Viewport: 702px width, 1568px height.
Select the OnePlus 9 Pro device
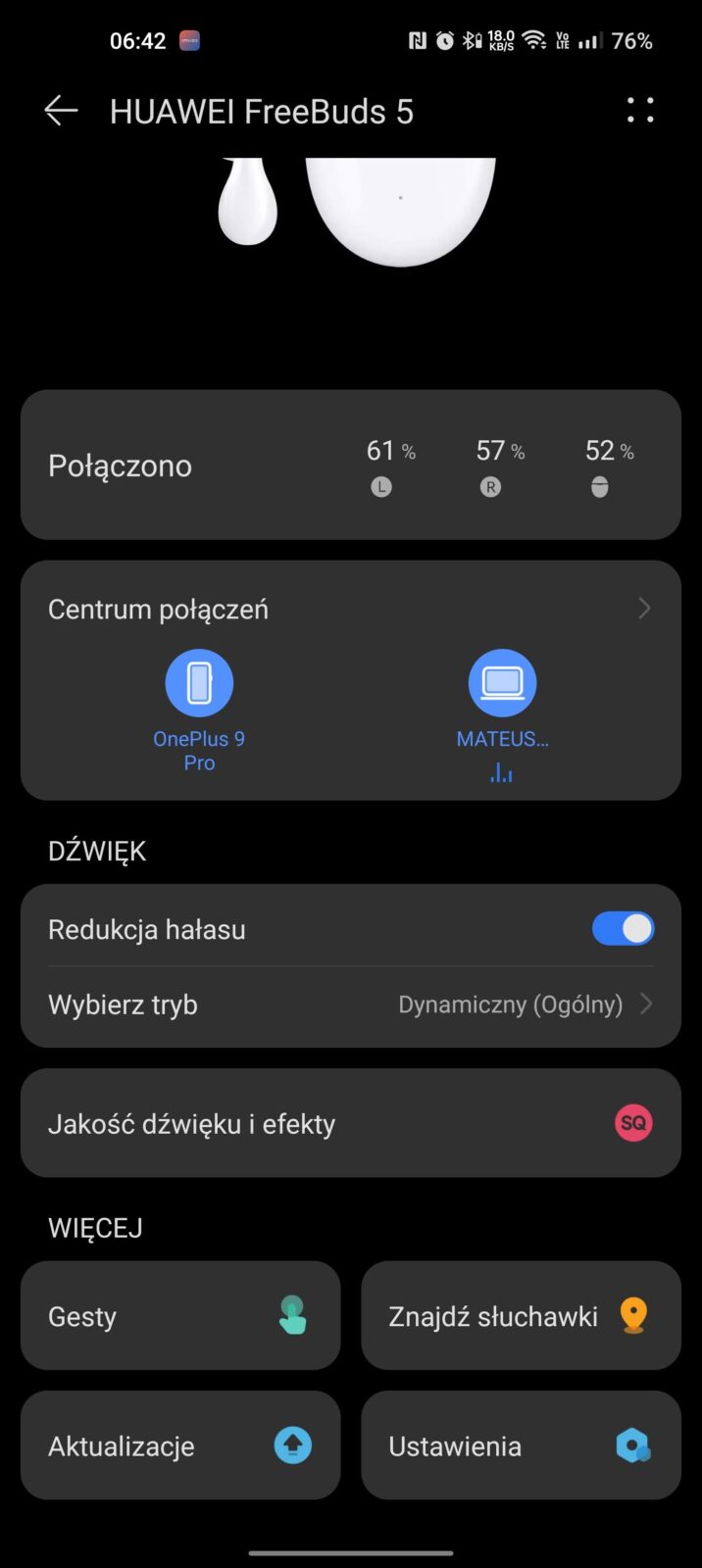(199, 683)
